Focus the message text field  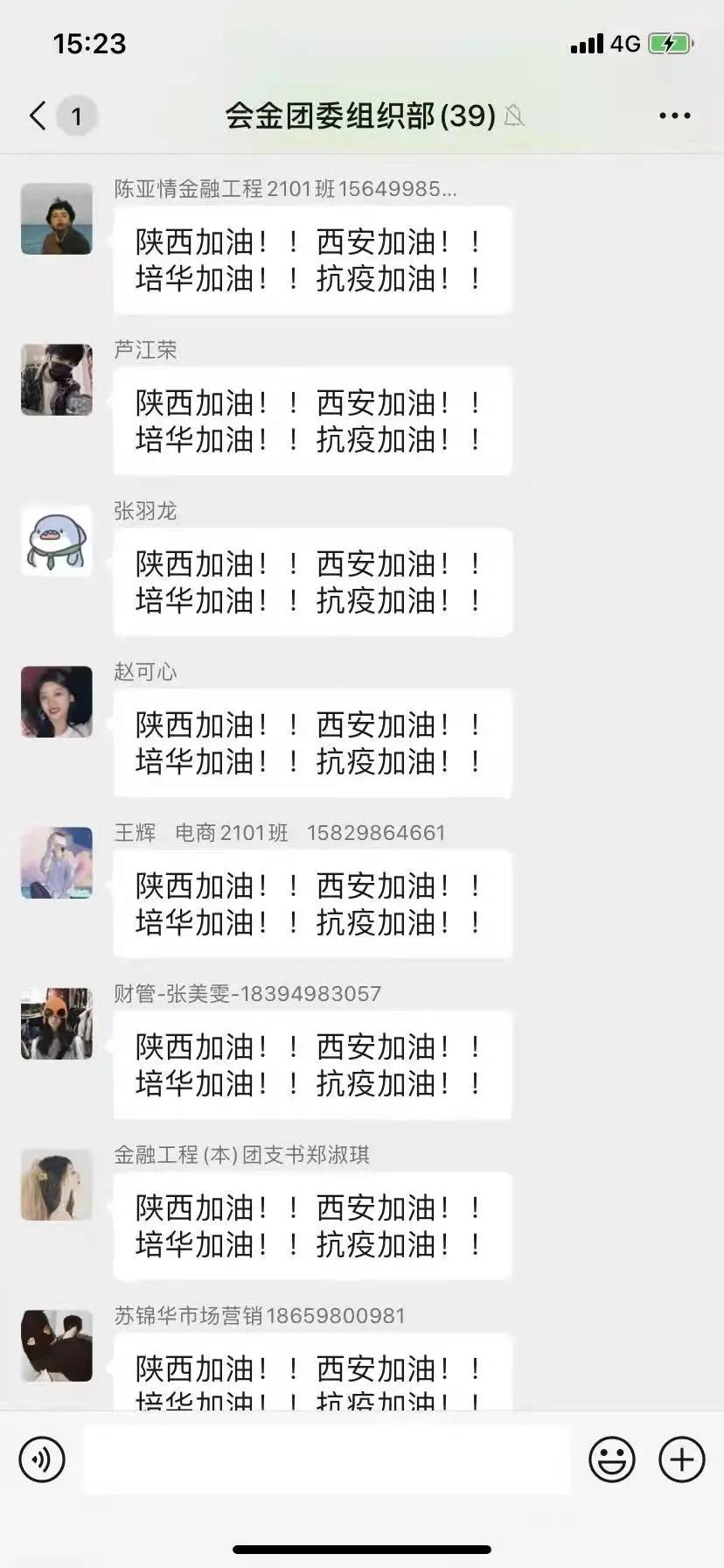pyautogui.click(x=326, y=1459)
